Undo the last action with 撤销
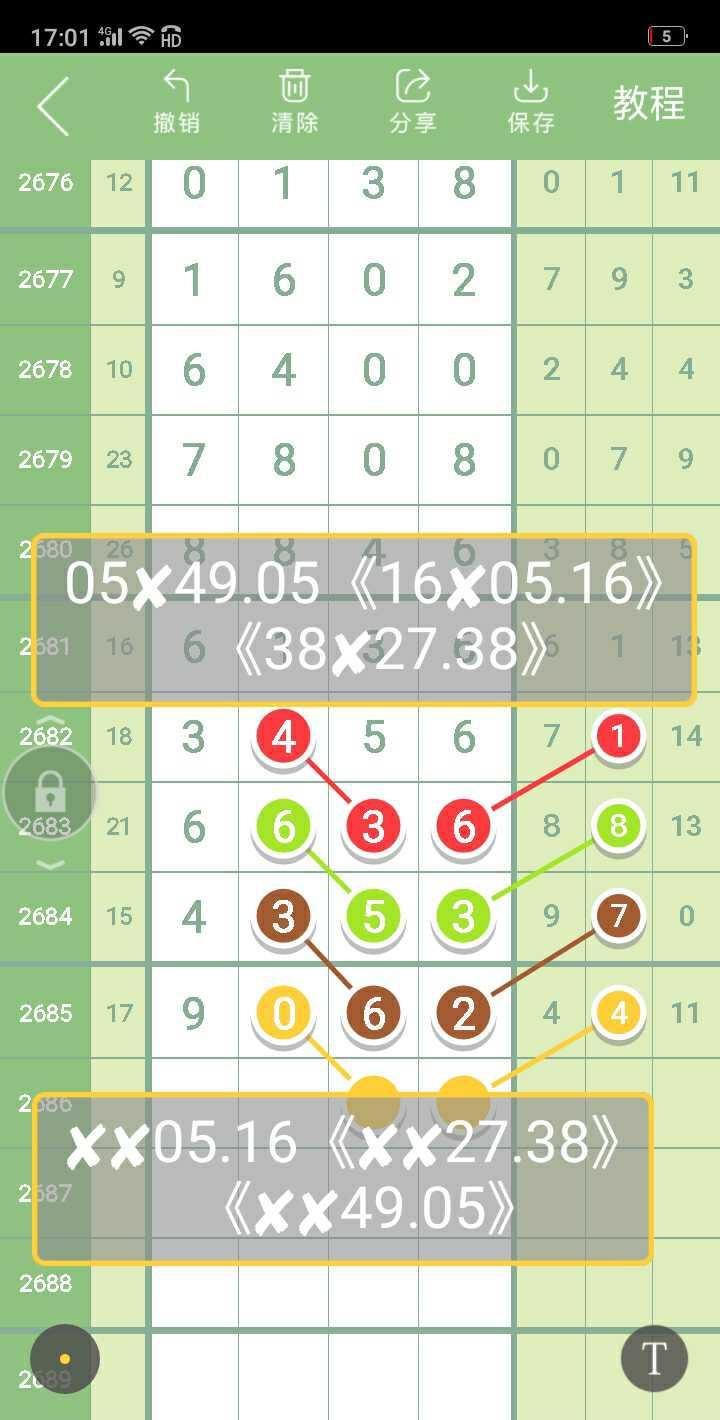This screenshot has height=1420, width=720. click(x=177, y=102)
